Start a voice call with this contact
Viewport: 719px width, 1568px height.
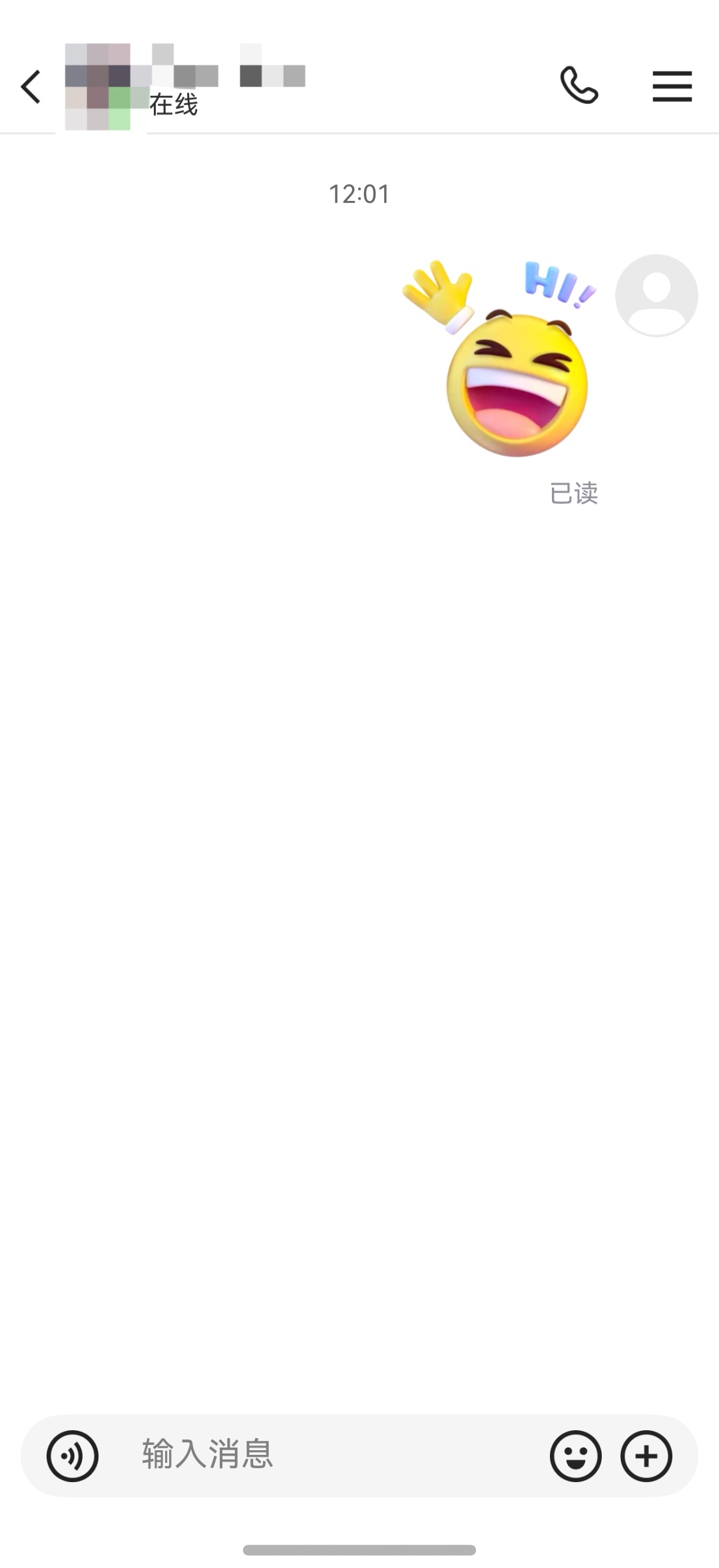(x=579, y=85)
